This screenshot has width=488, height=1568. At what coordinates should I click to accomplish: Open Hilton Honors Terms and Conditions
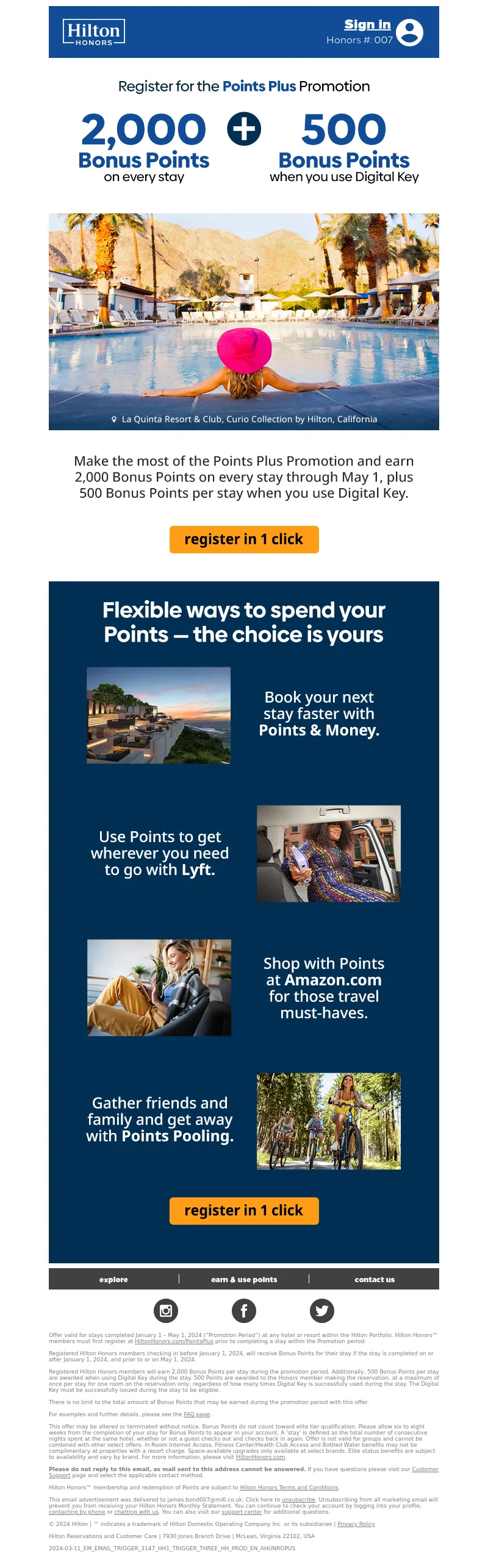pyautogui.click(x=289, y=1488)
